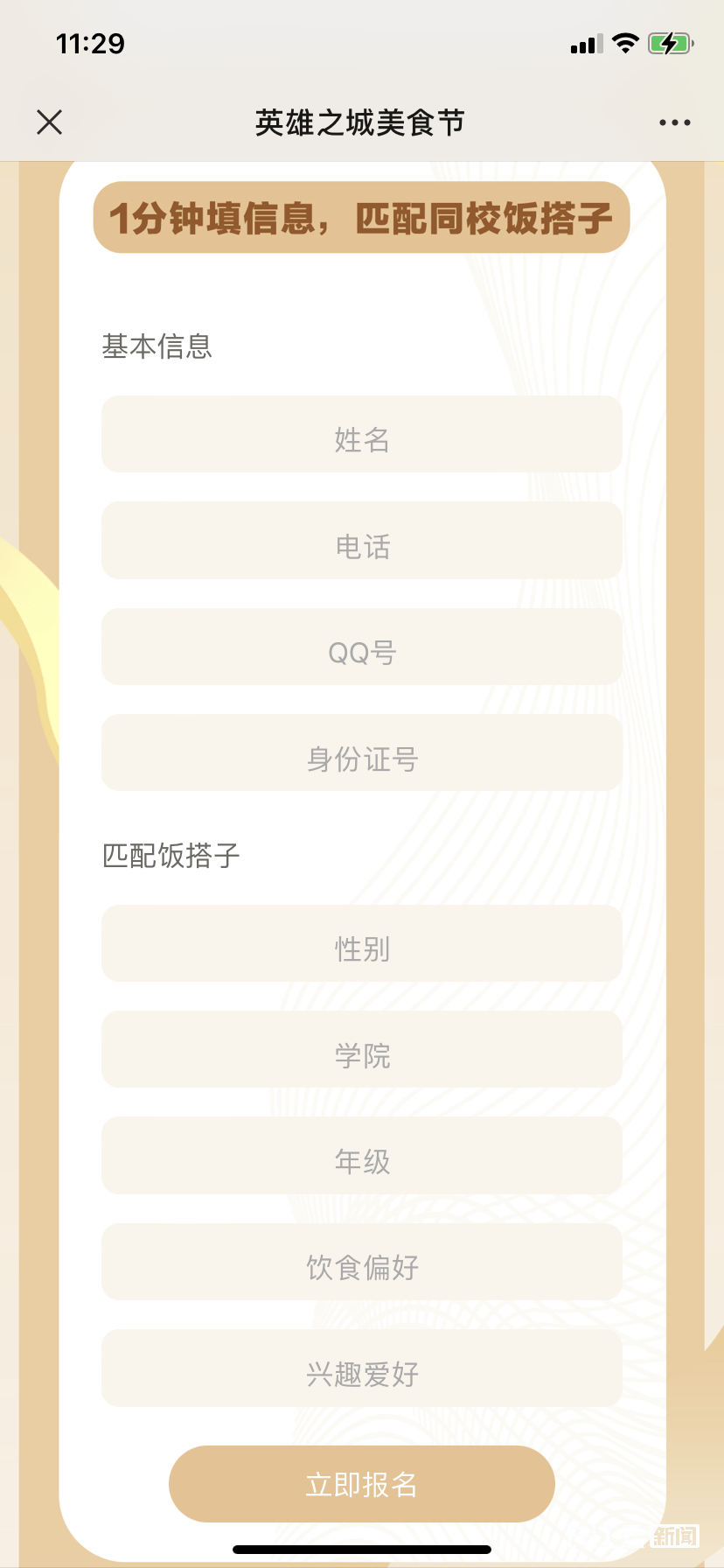This screenshot has width=724, height=1568.
Task: Submit with the 立即报名 button
Action: 362,1484
